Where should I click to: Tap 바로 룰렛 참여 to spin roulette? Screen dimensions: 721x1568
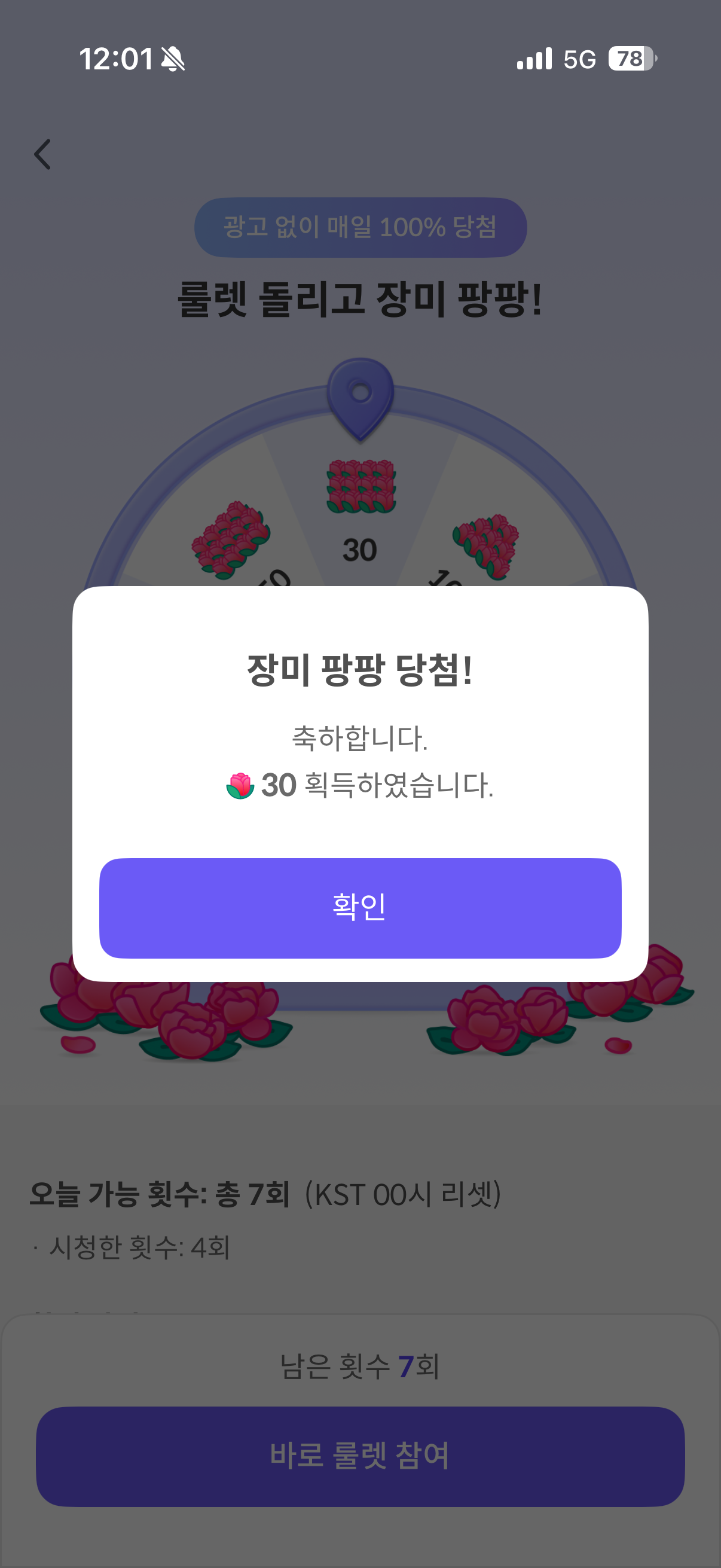pos(360,1456)
